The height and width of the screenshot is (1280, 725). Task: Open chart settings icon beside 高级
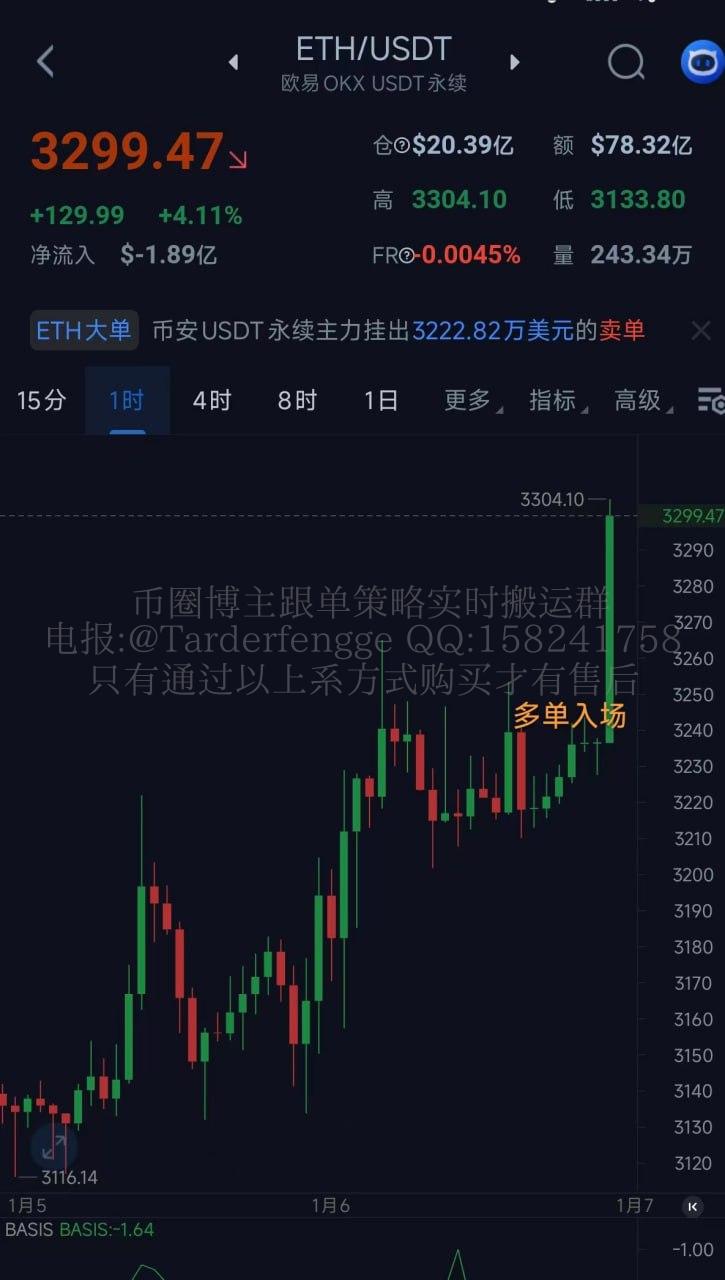710,401
